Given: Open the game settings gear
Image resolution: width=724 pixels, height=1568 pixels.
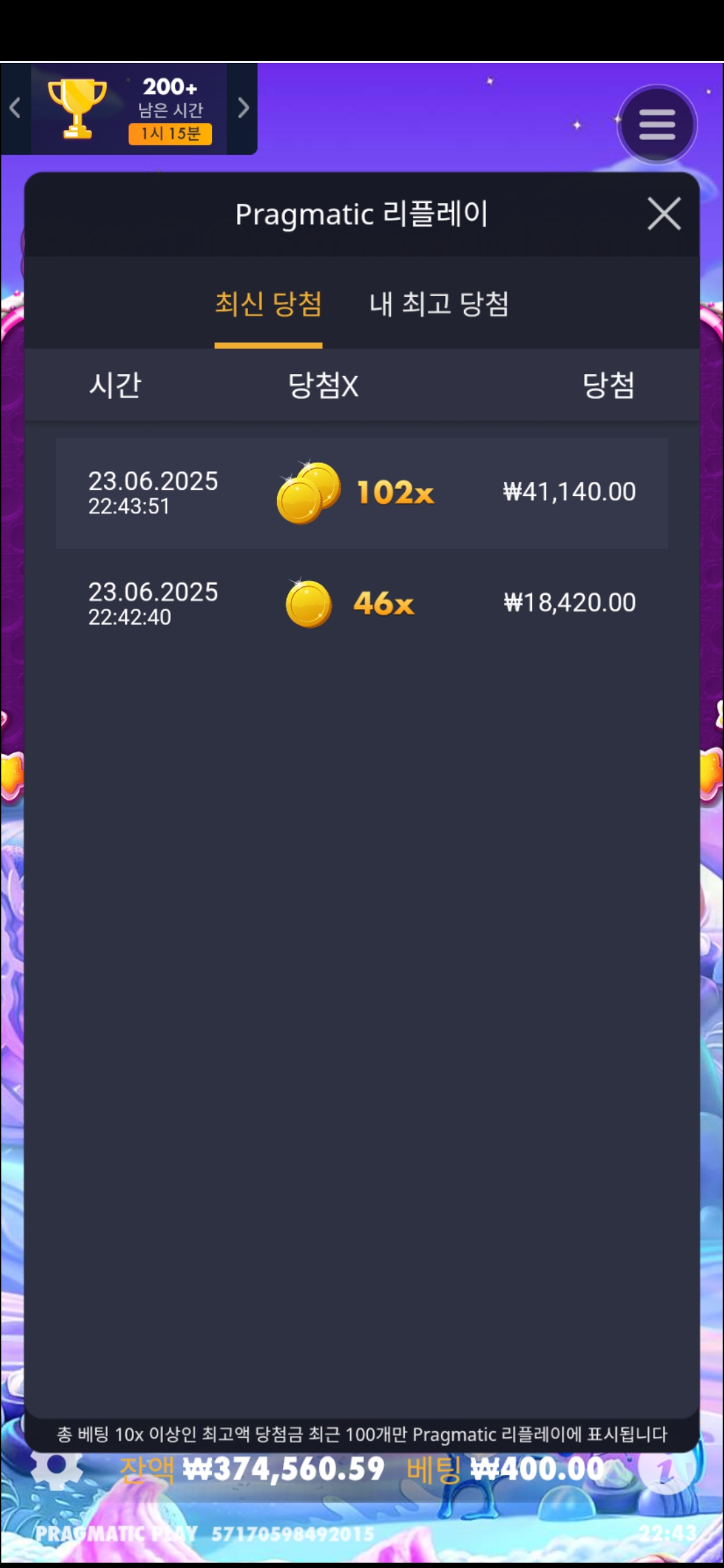Looking at the screenshot, I should point(56,1467).
